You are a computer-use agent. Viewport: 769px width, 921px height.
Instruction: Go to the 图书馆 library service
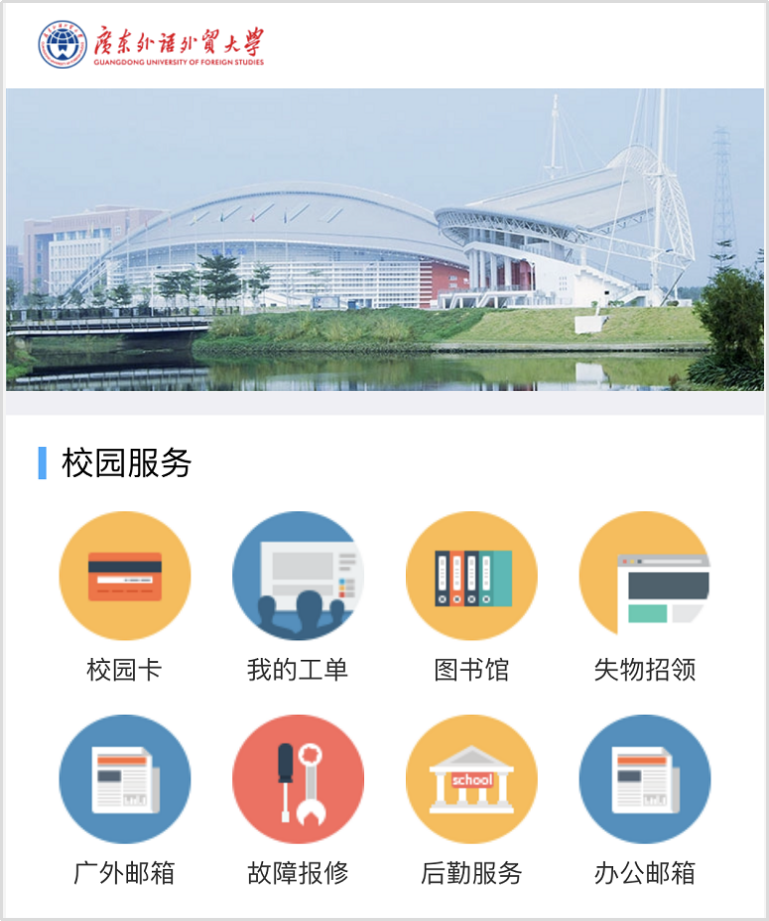[471, 577]
